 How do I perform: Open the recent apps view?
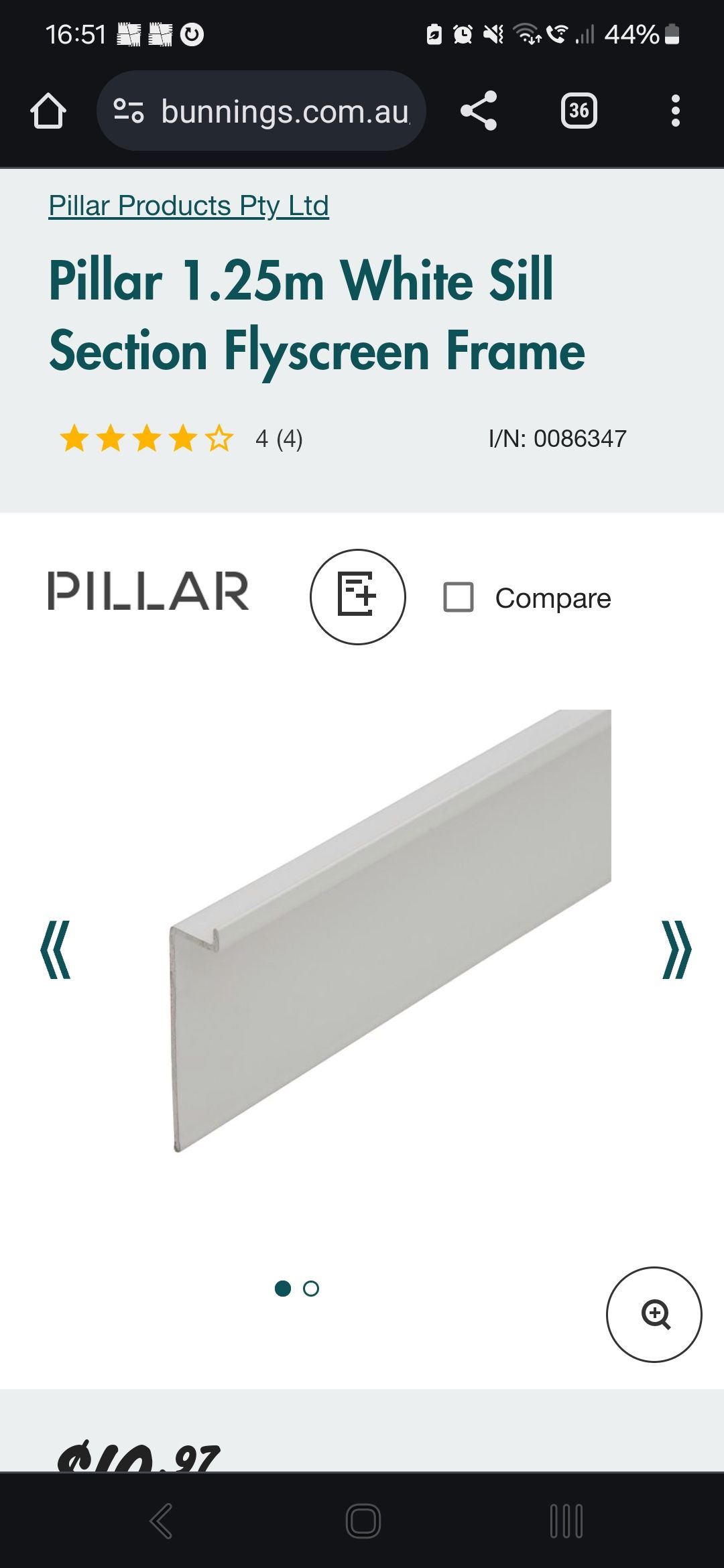pos(566,1520)
